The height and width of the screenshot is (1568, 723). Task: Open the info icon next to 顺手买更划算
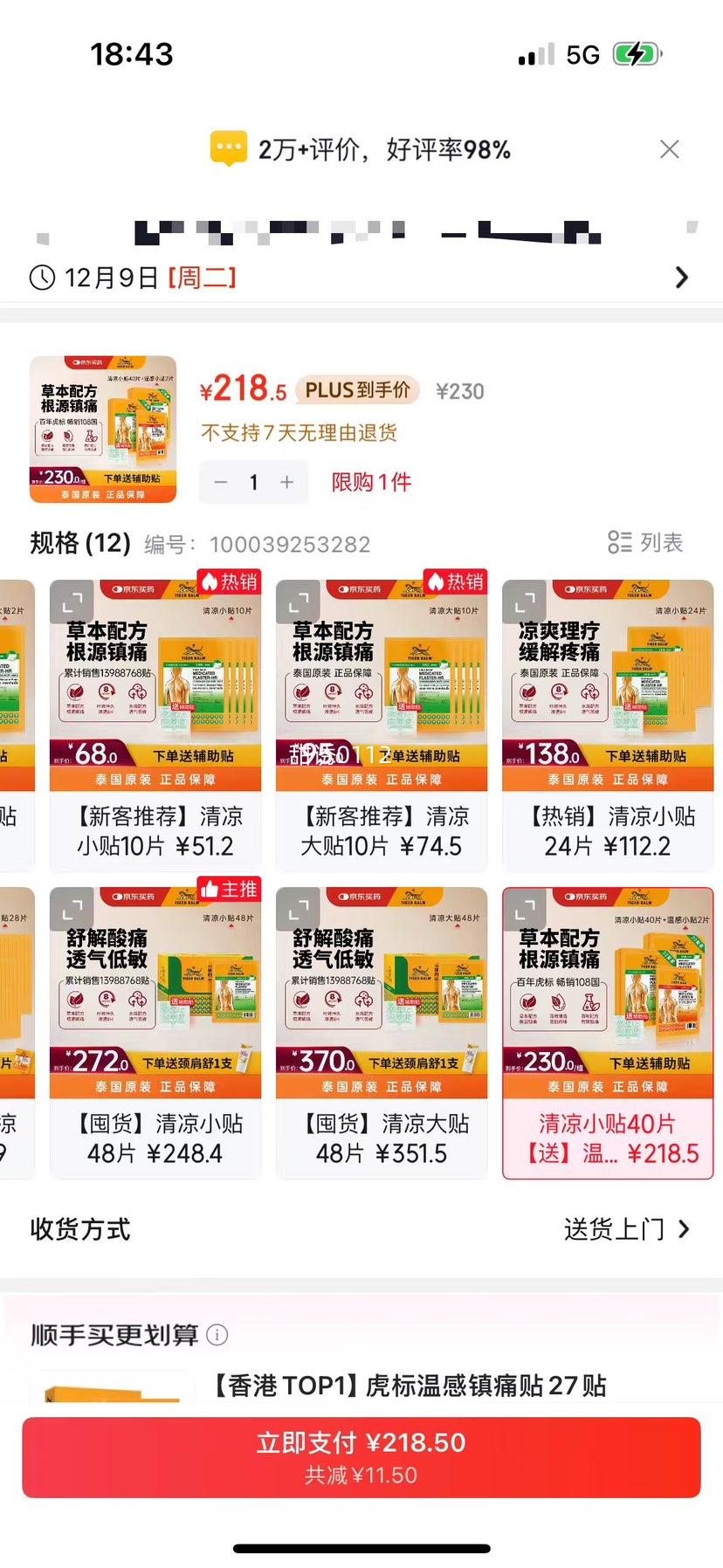pos(216,1335)
